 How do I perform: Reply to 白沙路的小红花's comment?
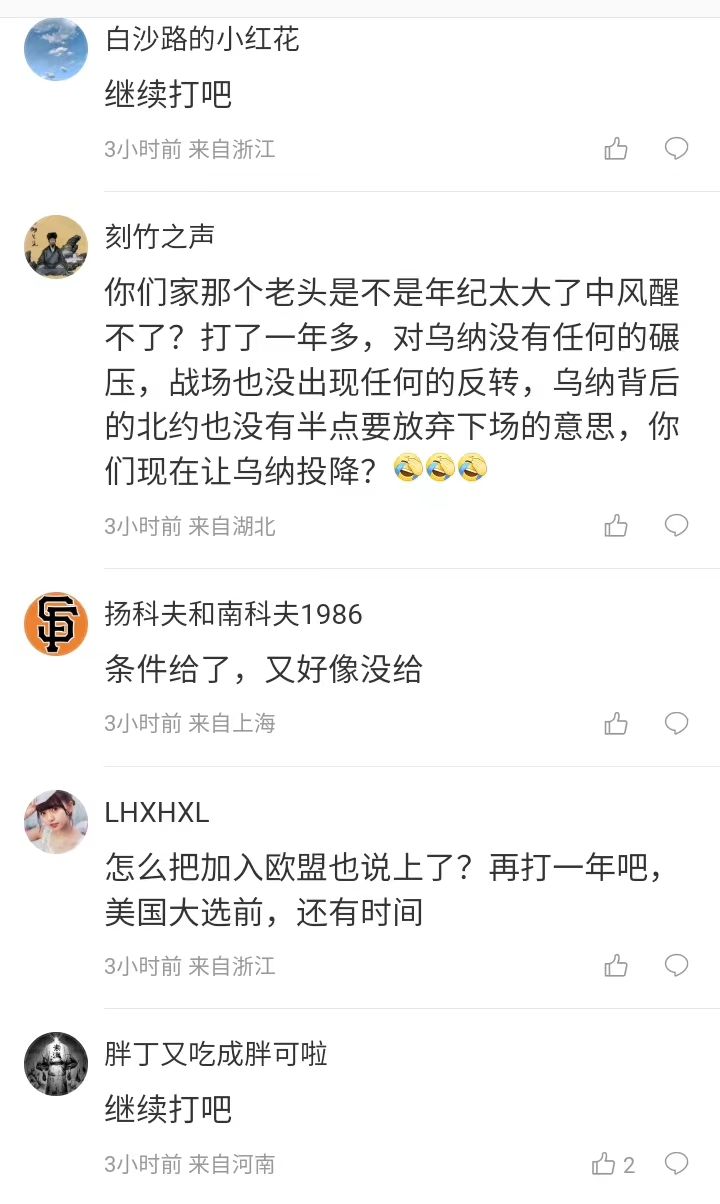(677, 149)
